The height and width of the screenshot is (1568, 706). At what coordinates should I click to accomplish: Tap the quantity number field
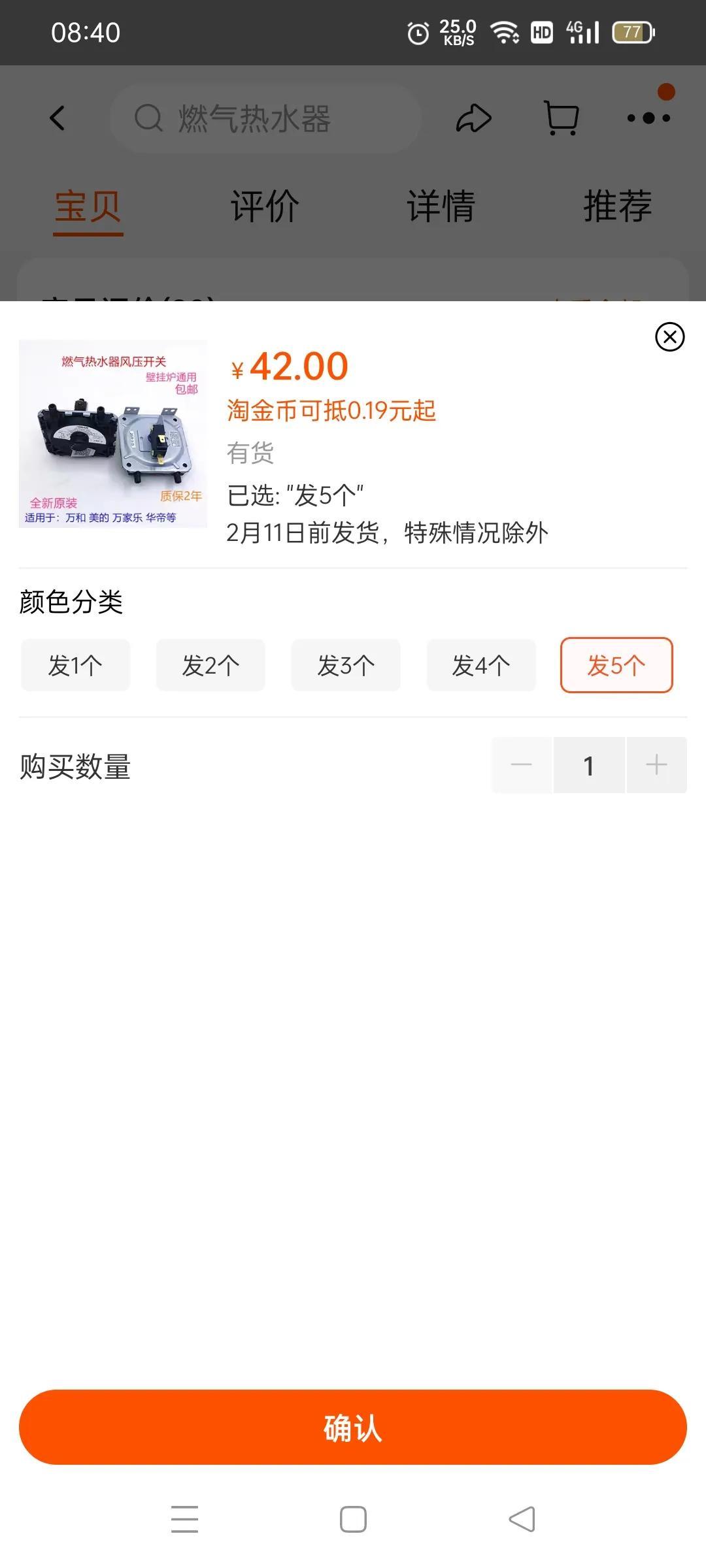[589, 765]
